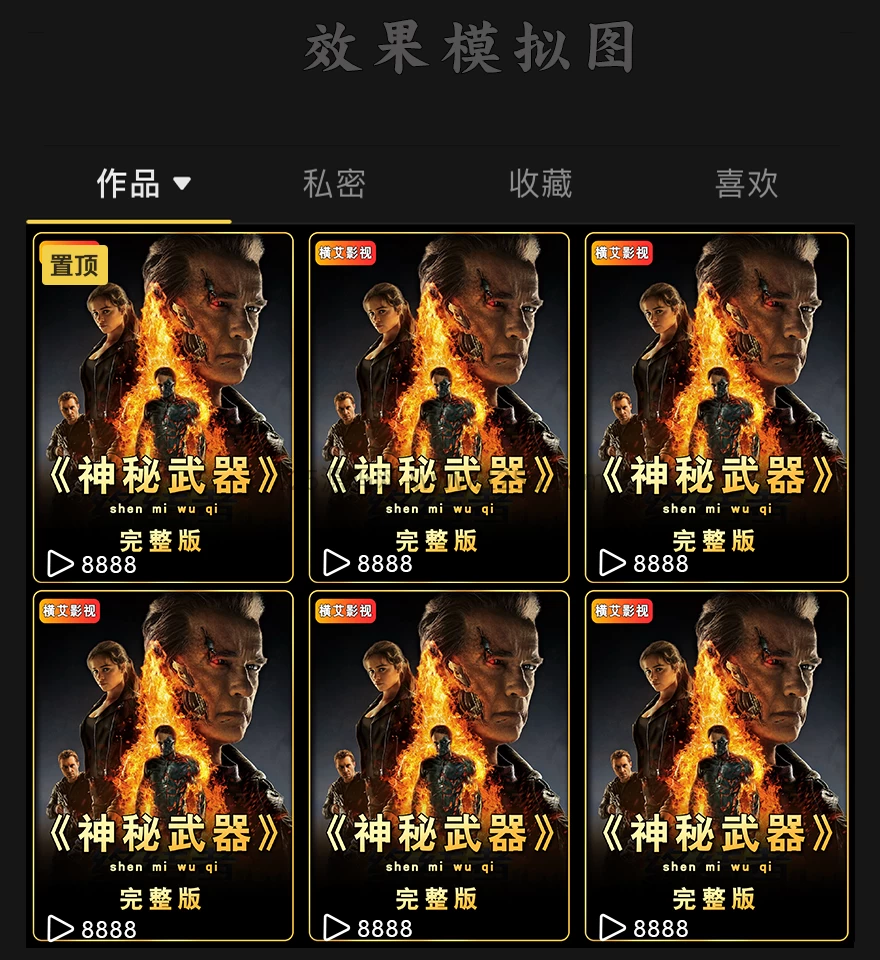Click the play icon on the bottom-middle video
This screenshot has width=880, height=960.
pyautogui.click(x=336, y=928)
